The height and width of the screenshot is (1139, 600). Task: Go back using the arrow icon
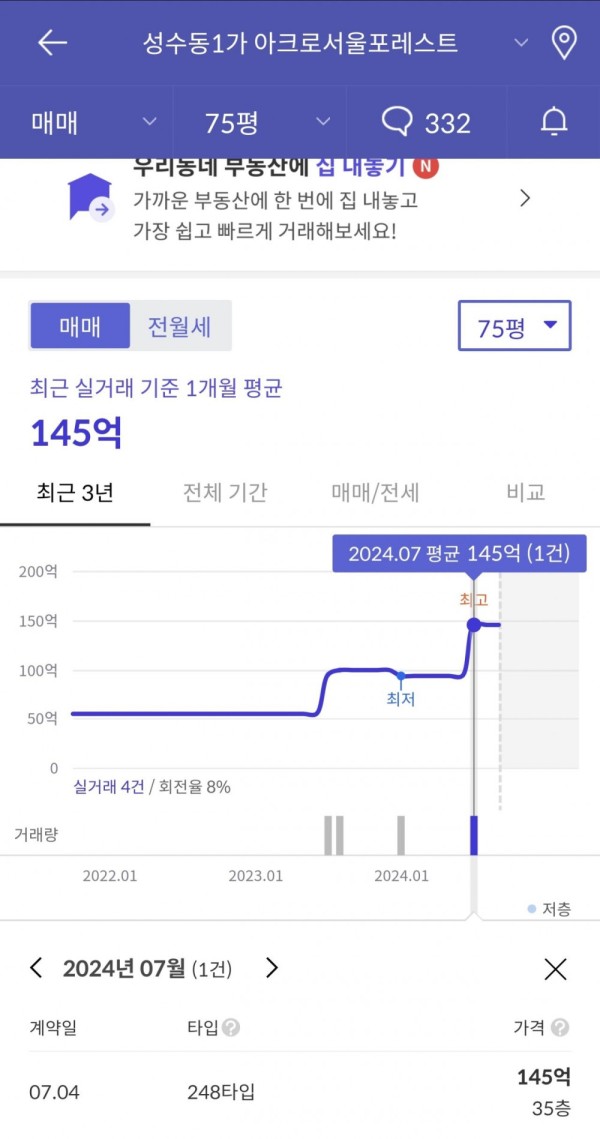point(52,43)
